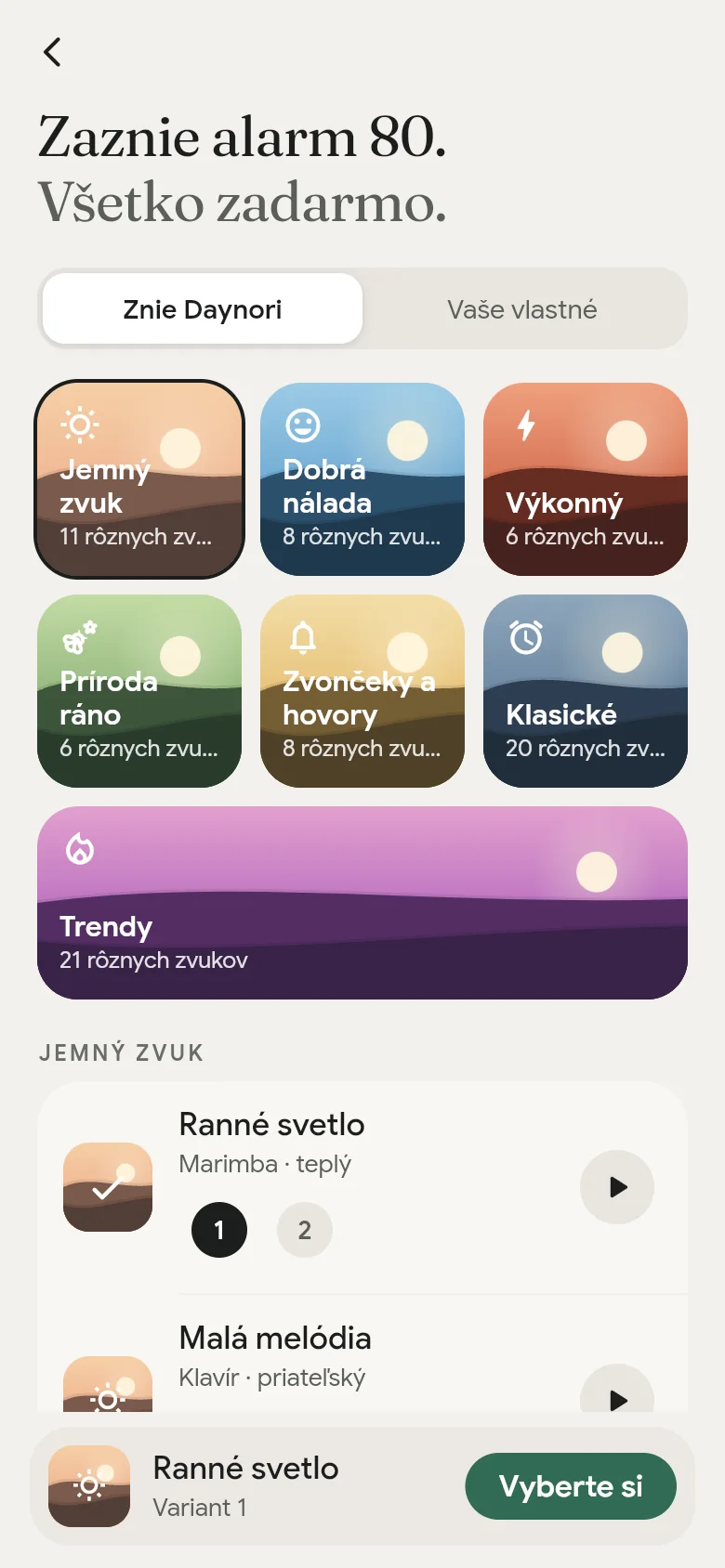Open the Dobrá nálada category

[362, 479]
